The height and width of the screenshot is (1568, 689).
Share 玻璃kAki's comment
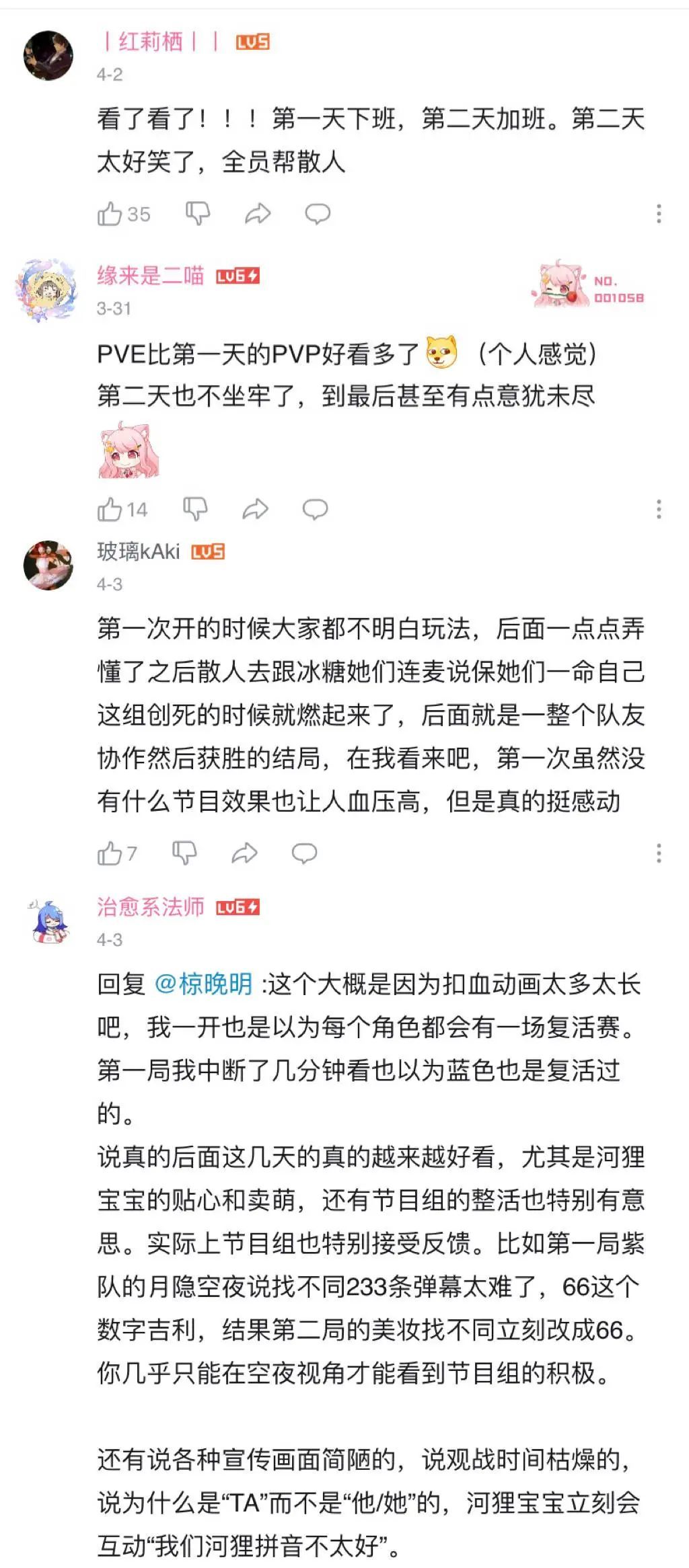244,853
